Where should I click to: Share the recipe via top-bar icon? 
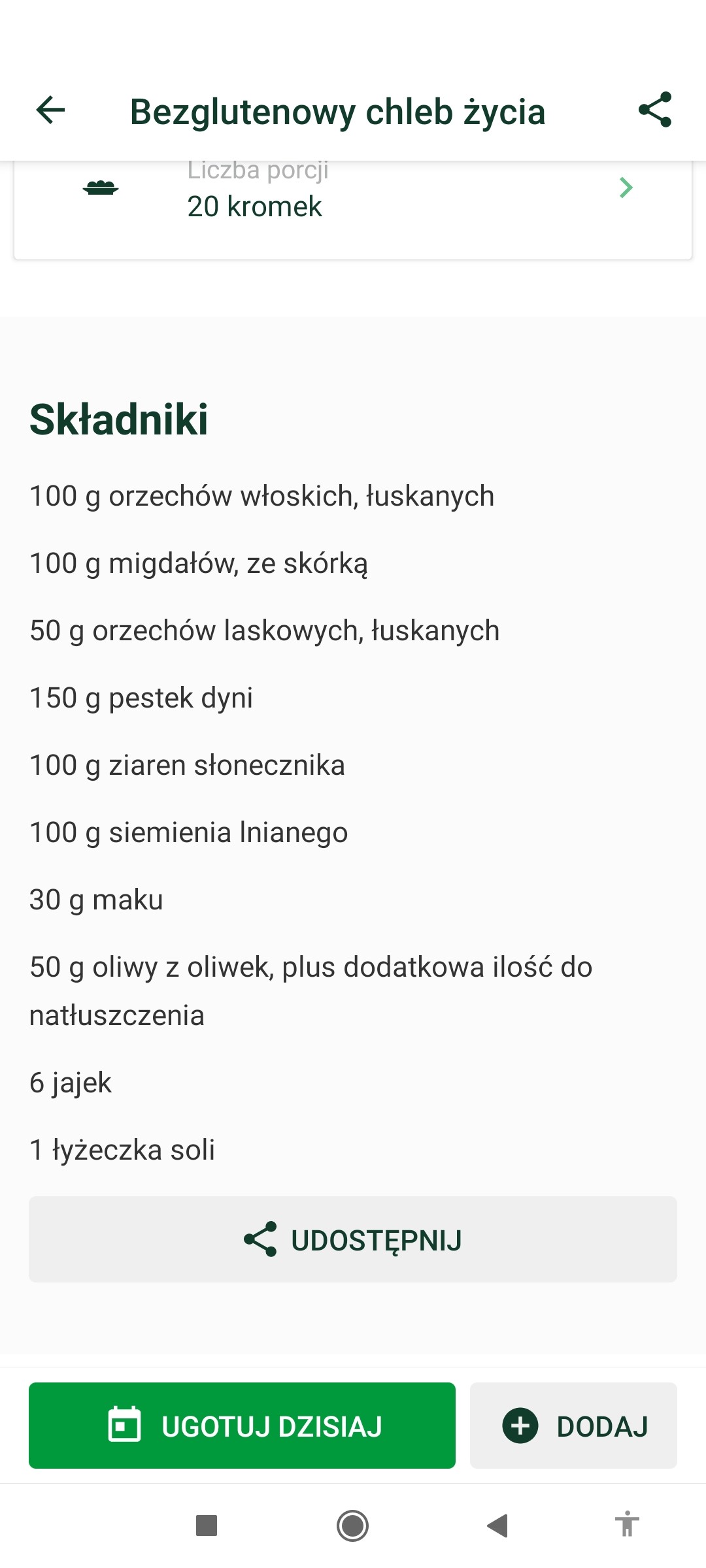coord(655,110)
